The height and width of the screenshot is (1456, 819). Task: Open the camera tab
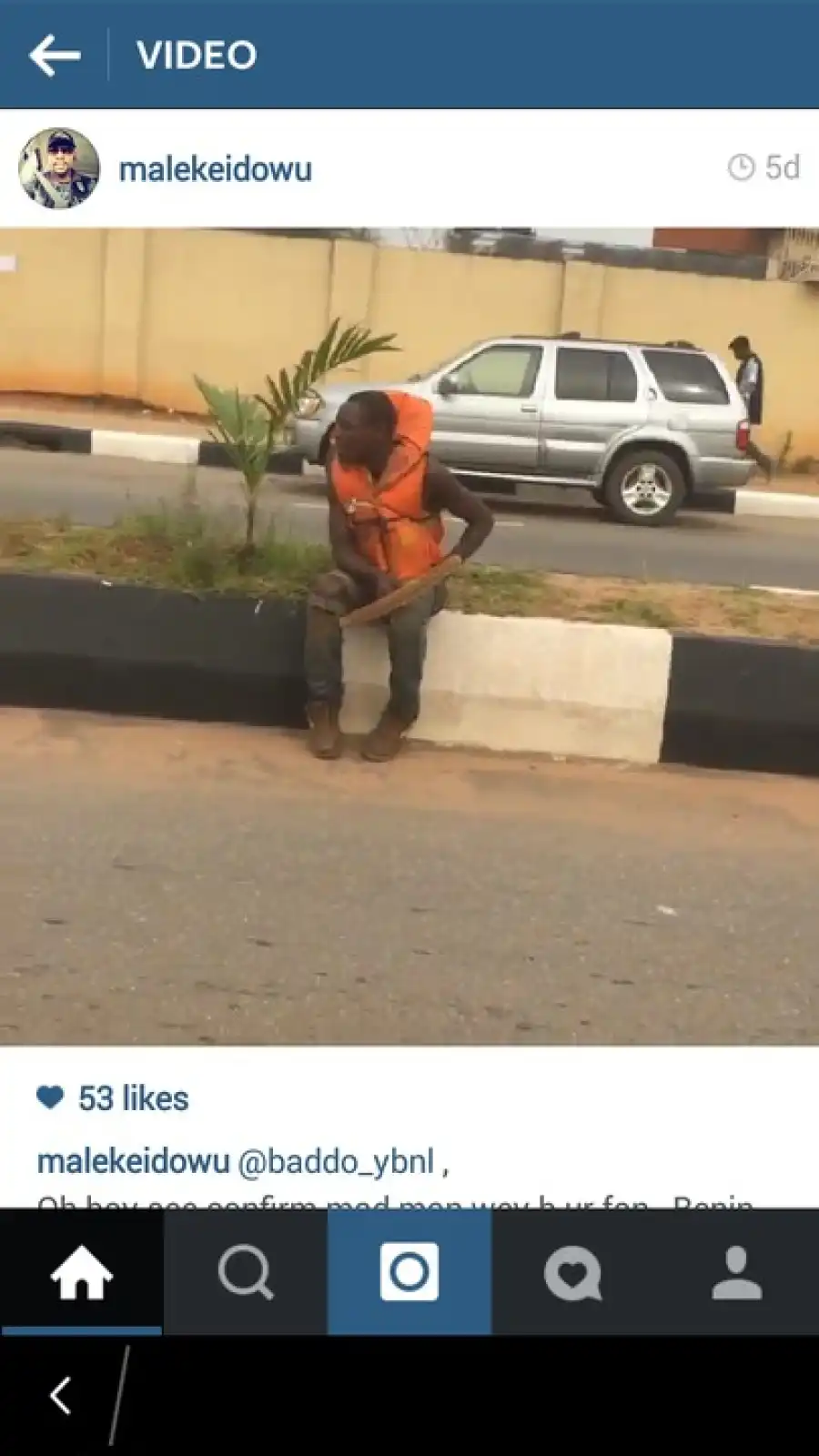[409, 1272]
